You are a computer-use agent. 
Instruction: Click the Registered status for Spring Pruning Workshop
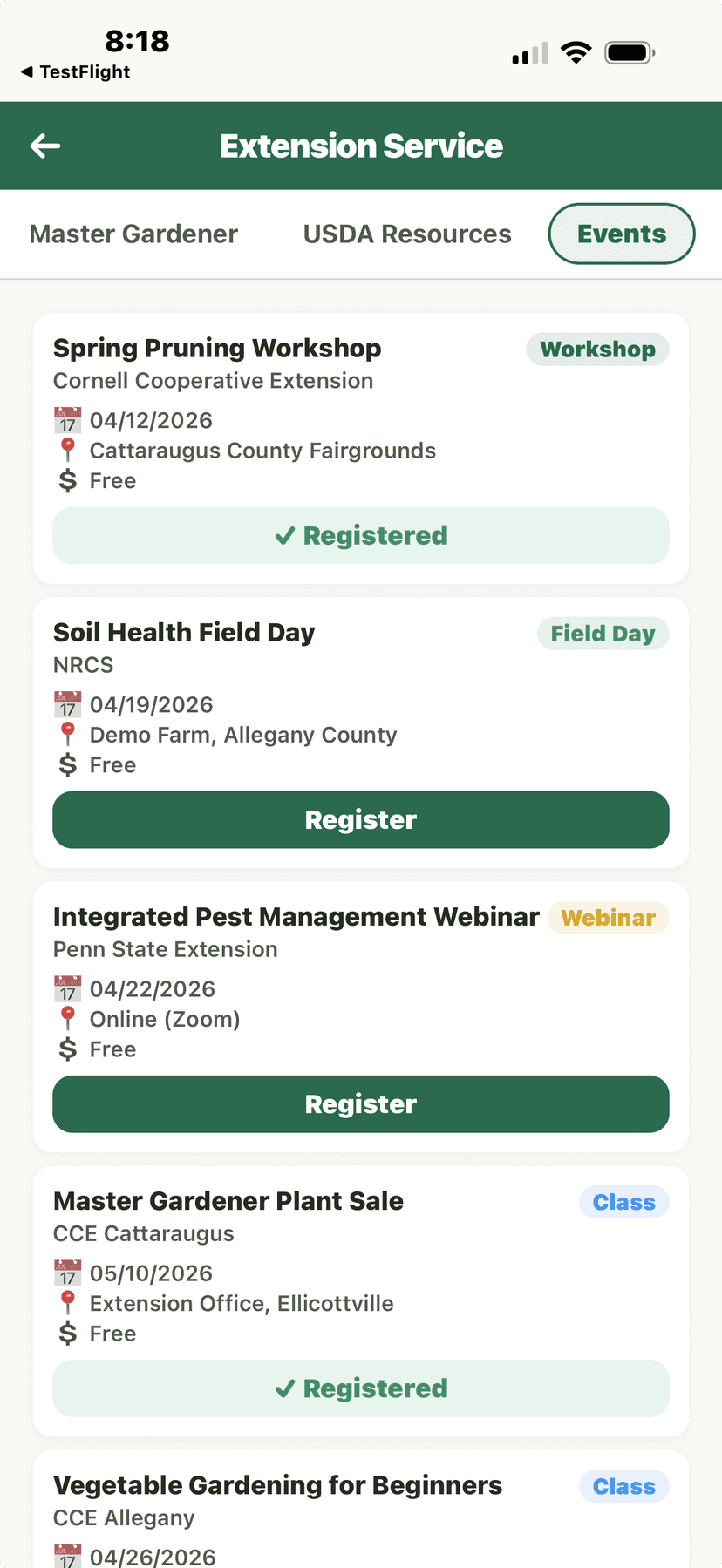(x=361, y=535)
